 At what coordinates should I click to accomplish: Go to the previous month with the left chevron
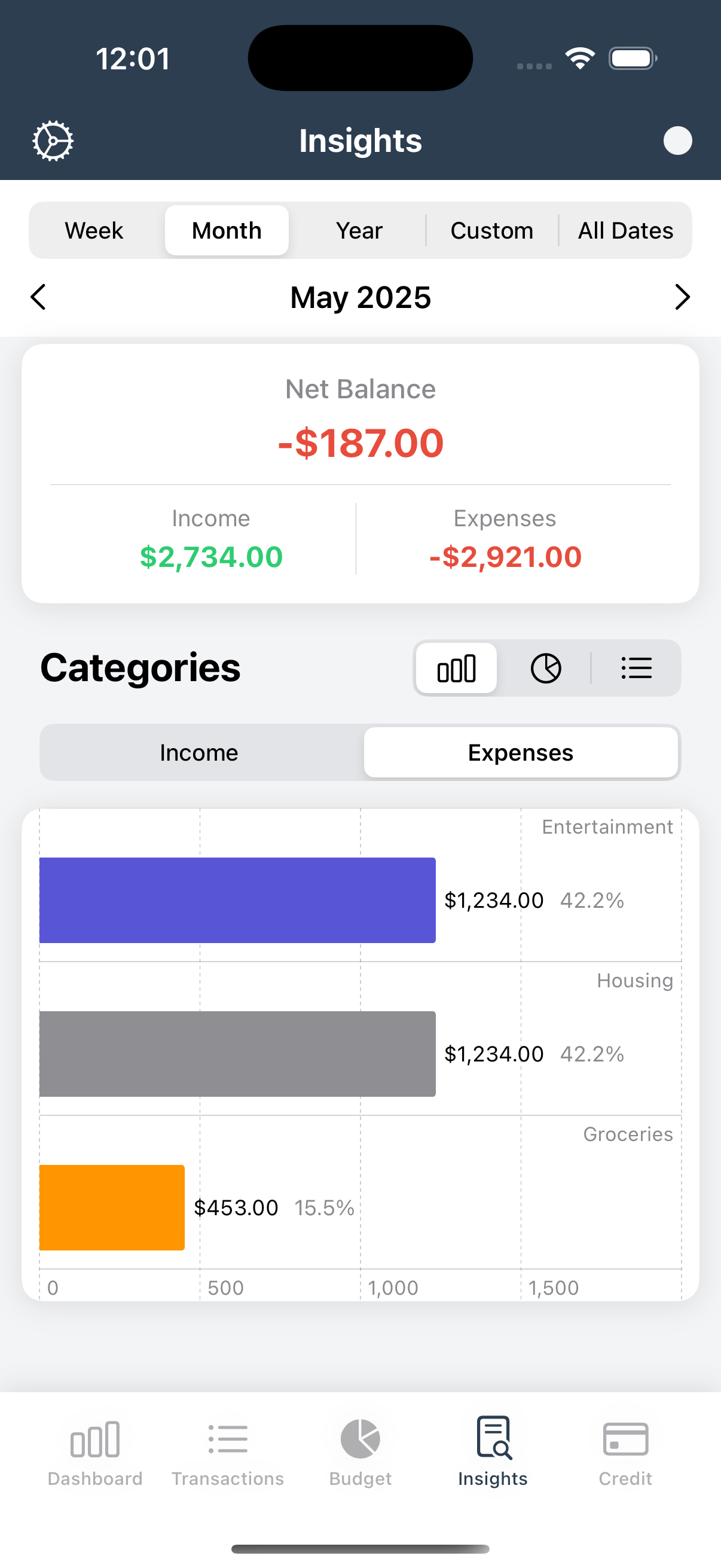pos(38,298)
